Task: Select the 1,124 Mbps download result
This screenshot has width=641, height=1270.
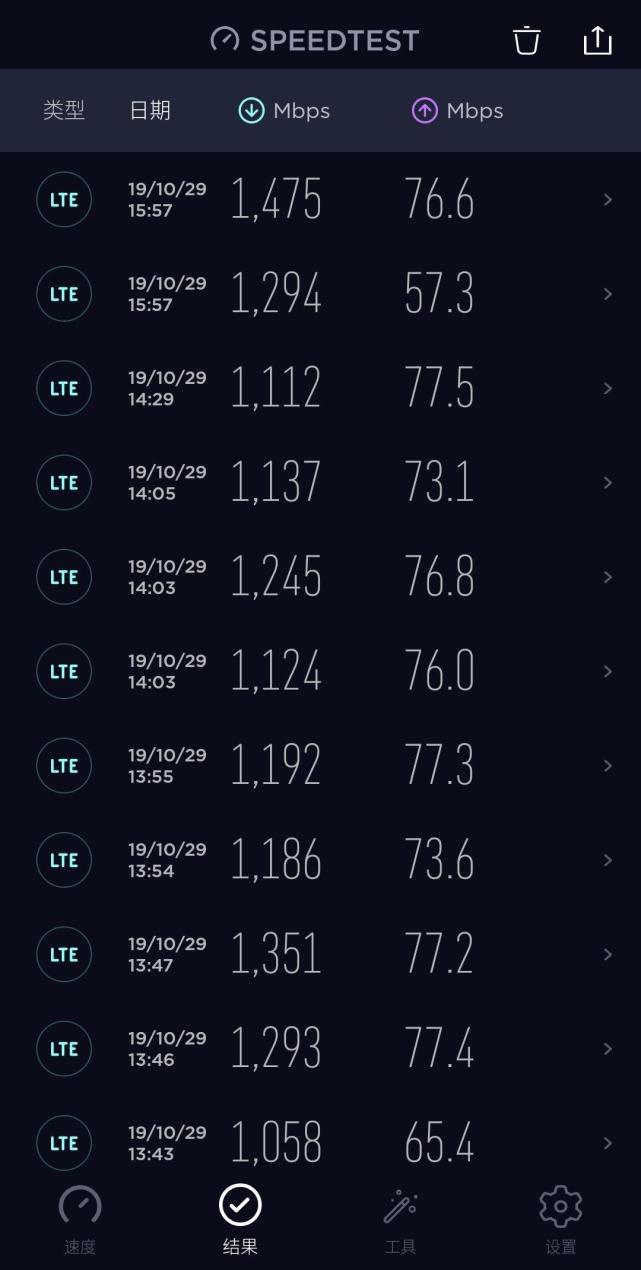Action: pyautogui.click(x=320, y=671)
